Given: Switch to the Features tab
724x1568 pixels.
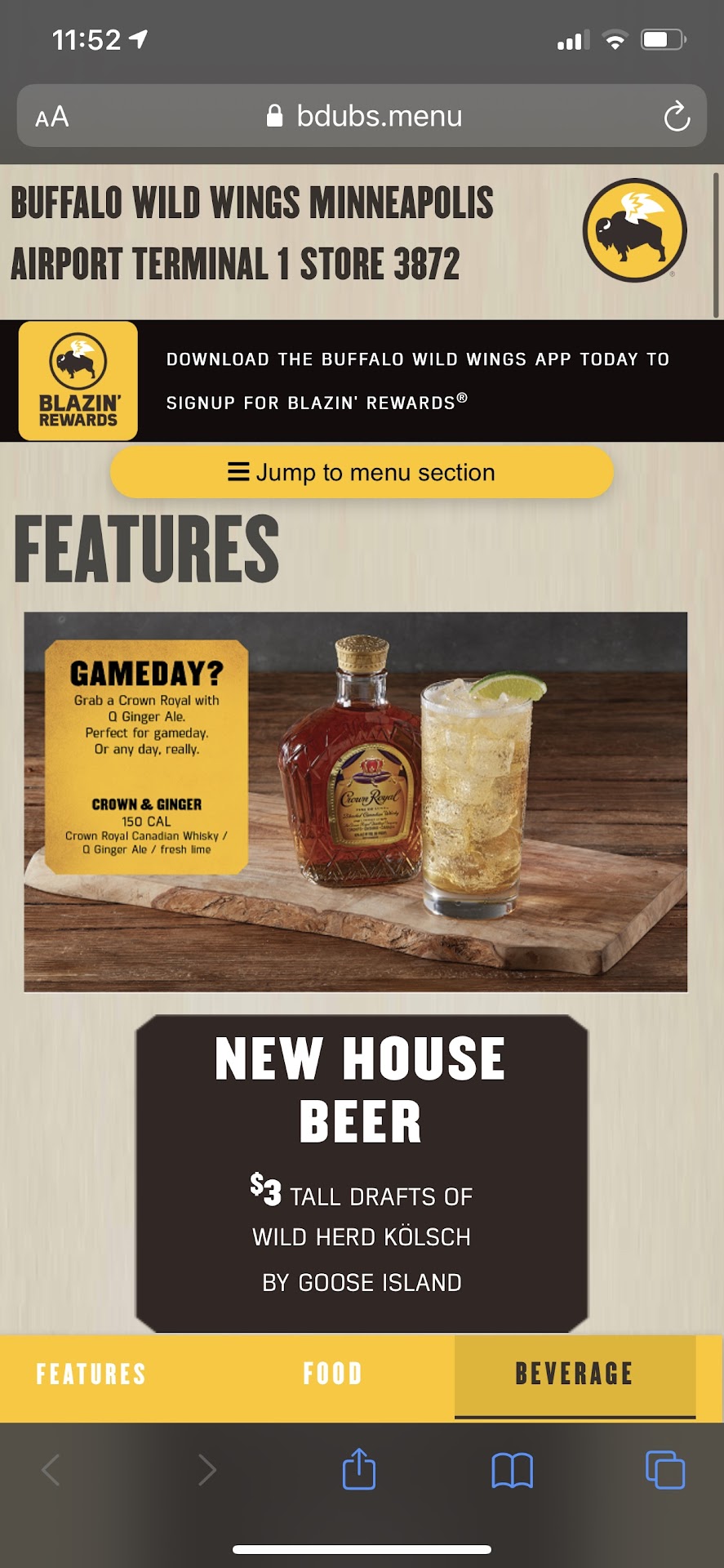Looking at the screenshot, I should pyautogui.click(x=91, y=1374).
